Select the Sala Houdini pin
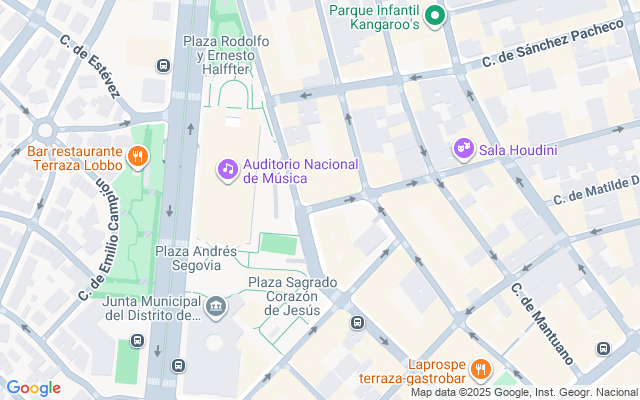This screenshot has width=640, height=400. (x=463, y=149)
